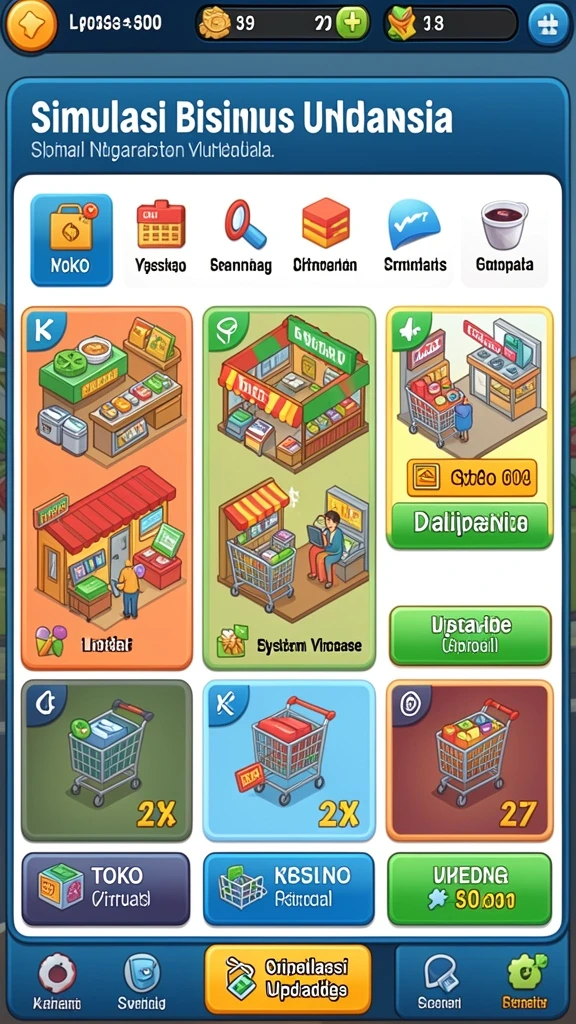This screenshot has width=576, height=1024.
Task: Tap the orange diamond icon at top left
Action: pos(30,25)
